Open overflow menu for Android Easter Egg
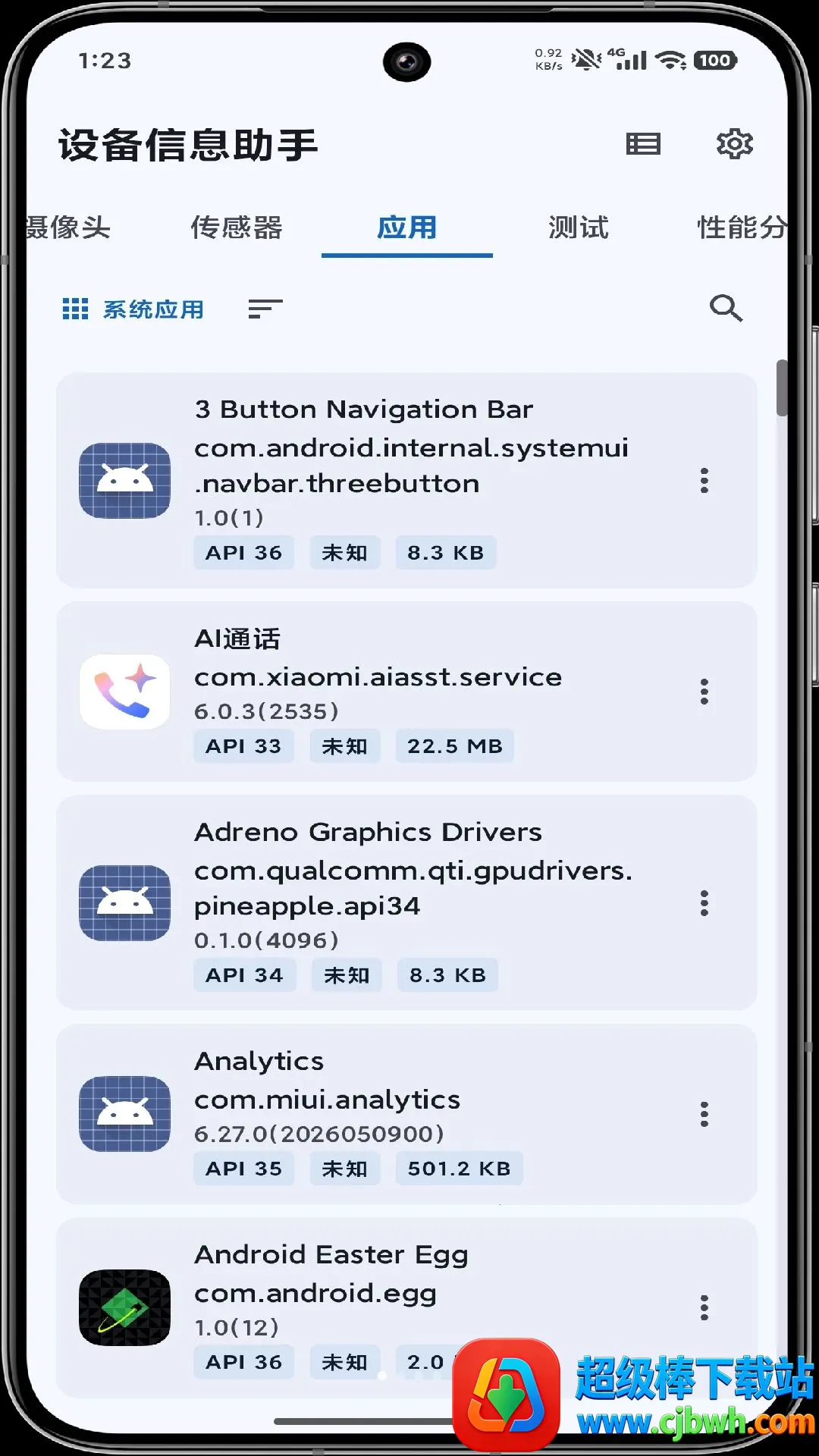 coord(704,1307)
